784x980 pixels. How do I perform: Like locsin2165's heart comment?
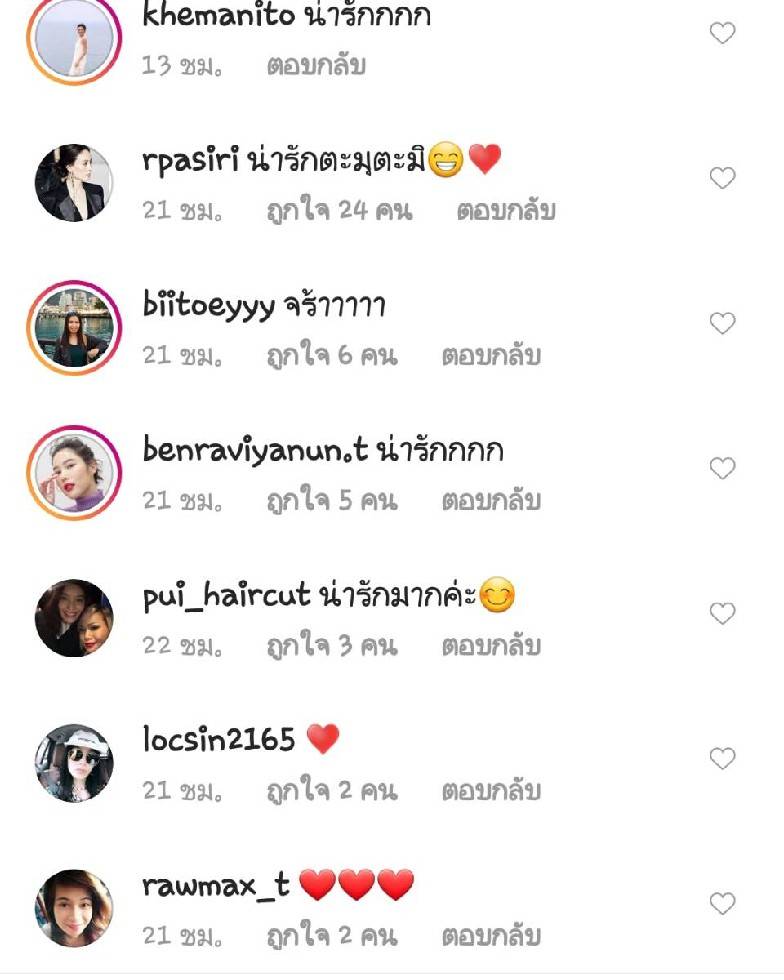coord(722,758)
